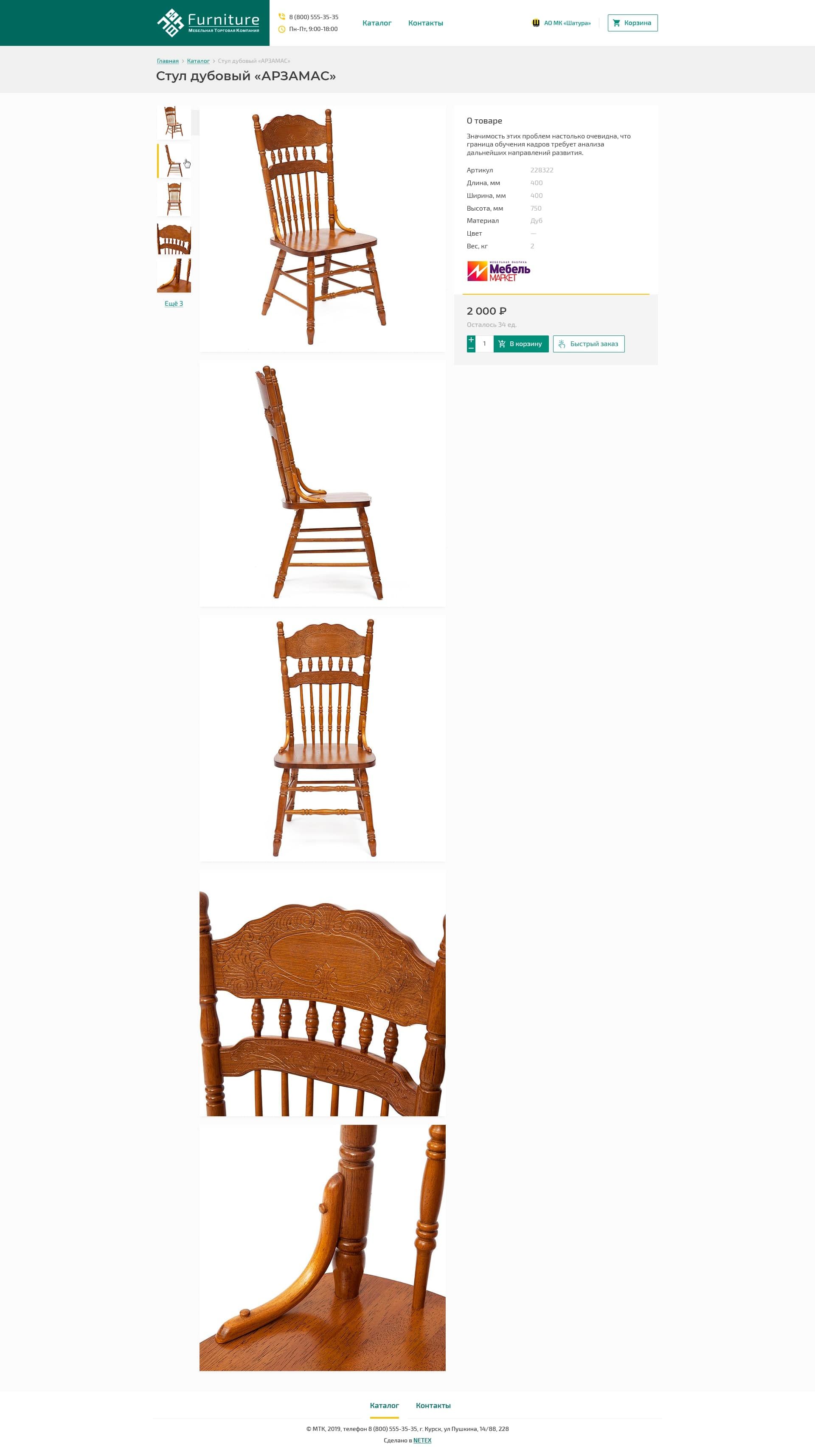815x1456 pixels.
Task: Go to Главная breadcrumb
Action: click(x=167, y=61)
